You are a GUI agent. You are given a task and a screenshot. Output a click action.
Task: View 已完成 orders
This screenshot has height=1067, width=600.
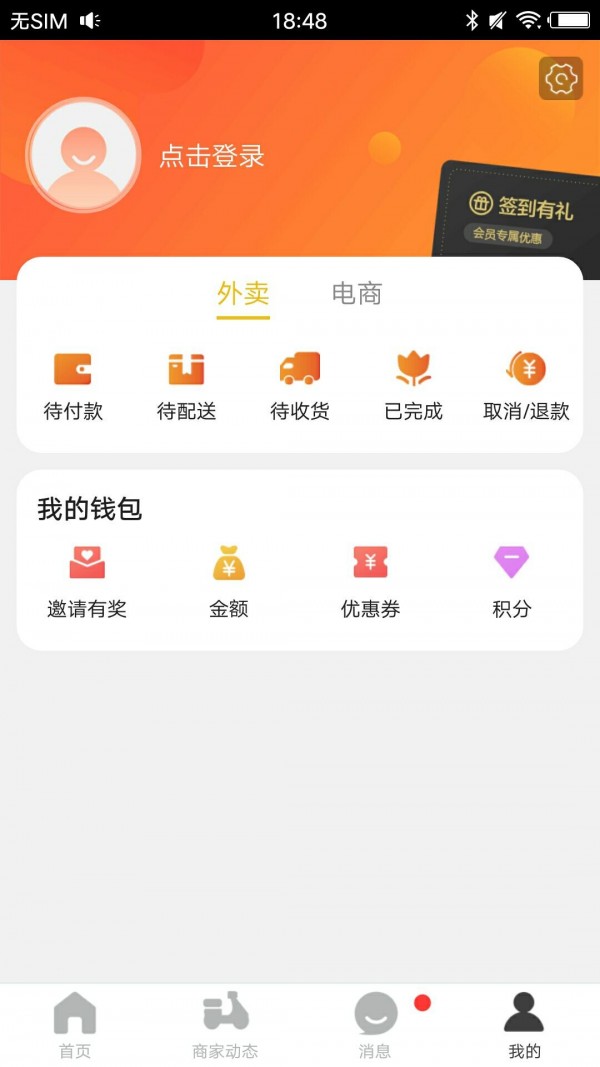point(413,386)
